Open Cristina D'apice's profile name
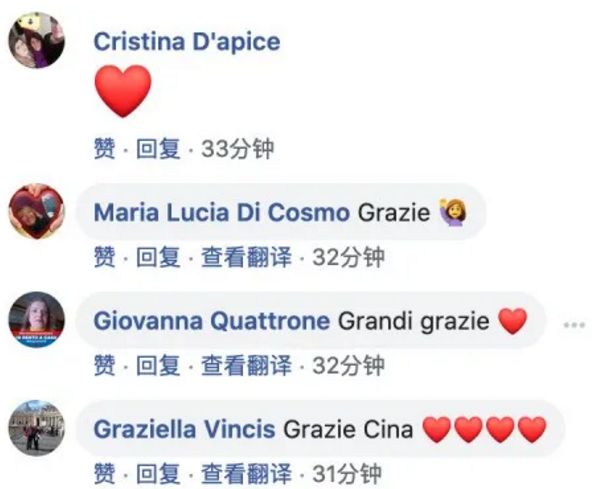This screenshot has width=600, height=489. (x=186, y=42)
